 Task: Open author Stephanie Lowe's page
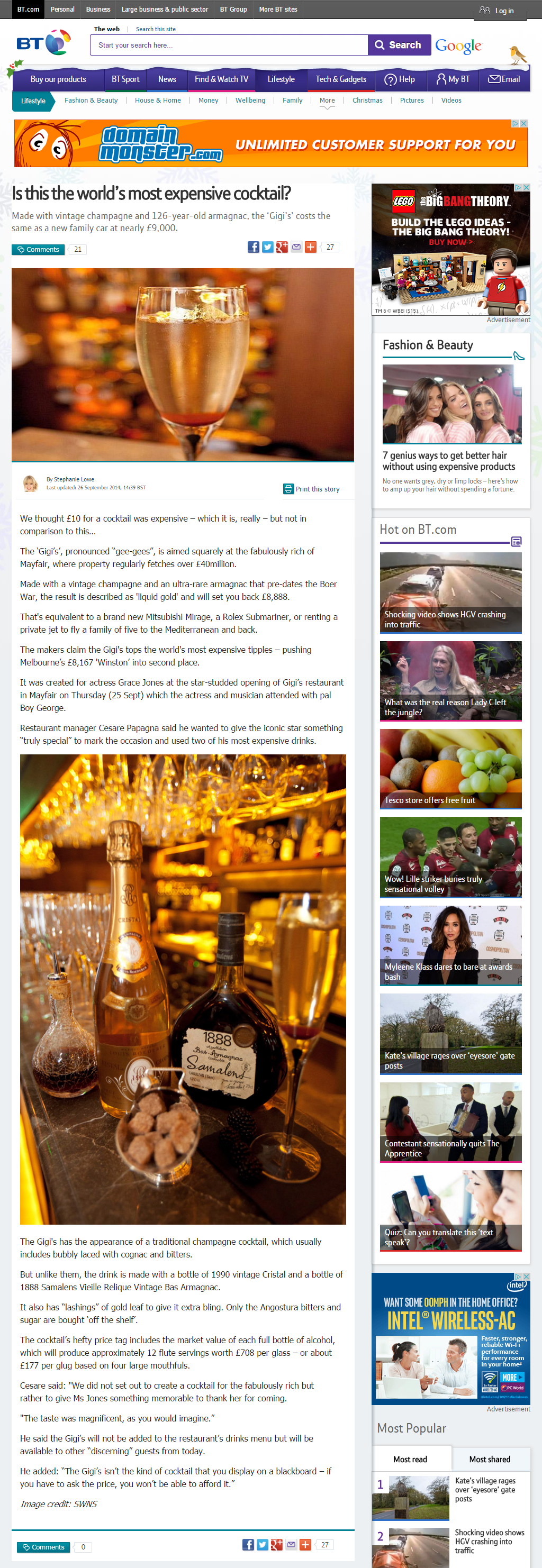(74, 479)
